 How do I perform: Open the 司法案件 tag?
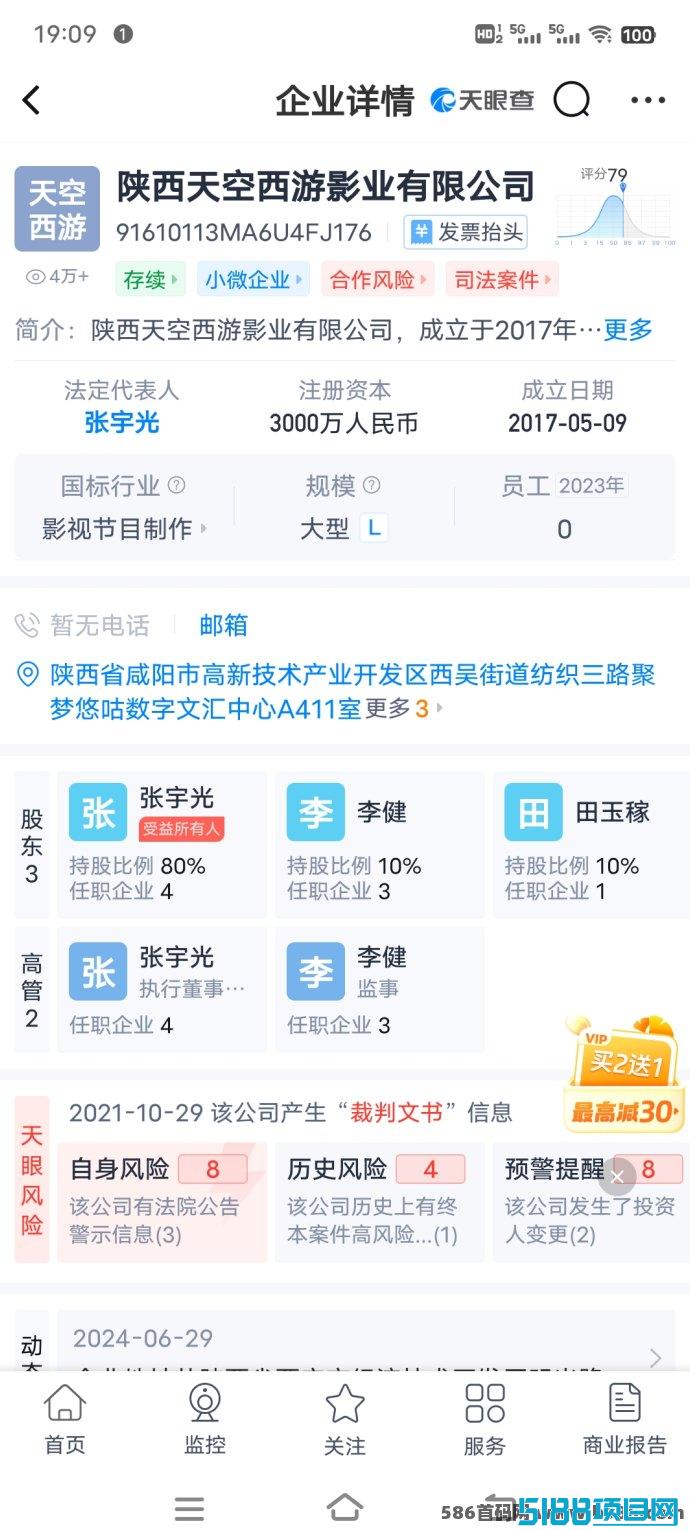pyautogui.click(x=502, y=279)
